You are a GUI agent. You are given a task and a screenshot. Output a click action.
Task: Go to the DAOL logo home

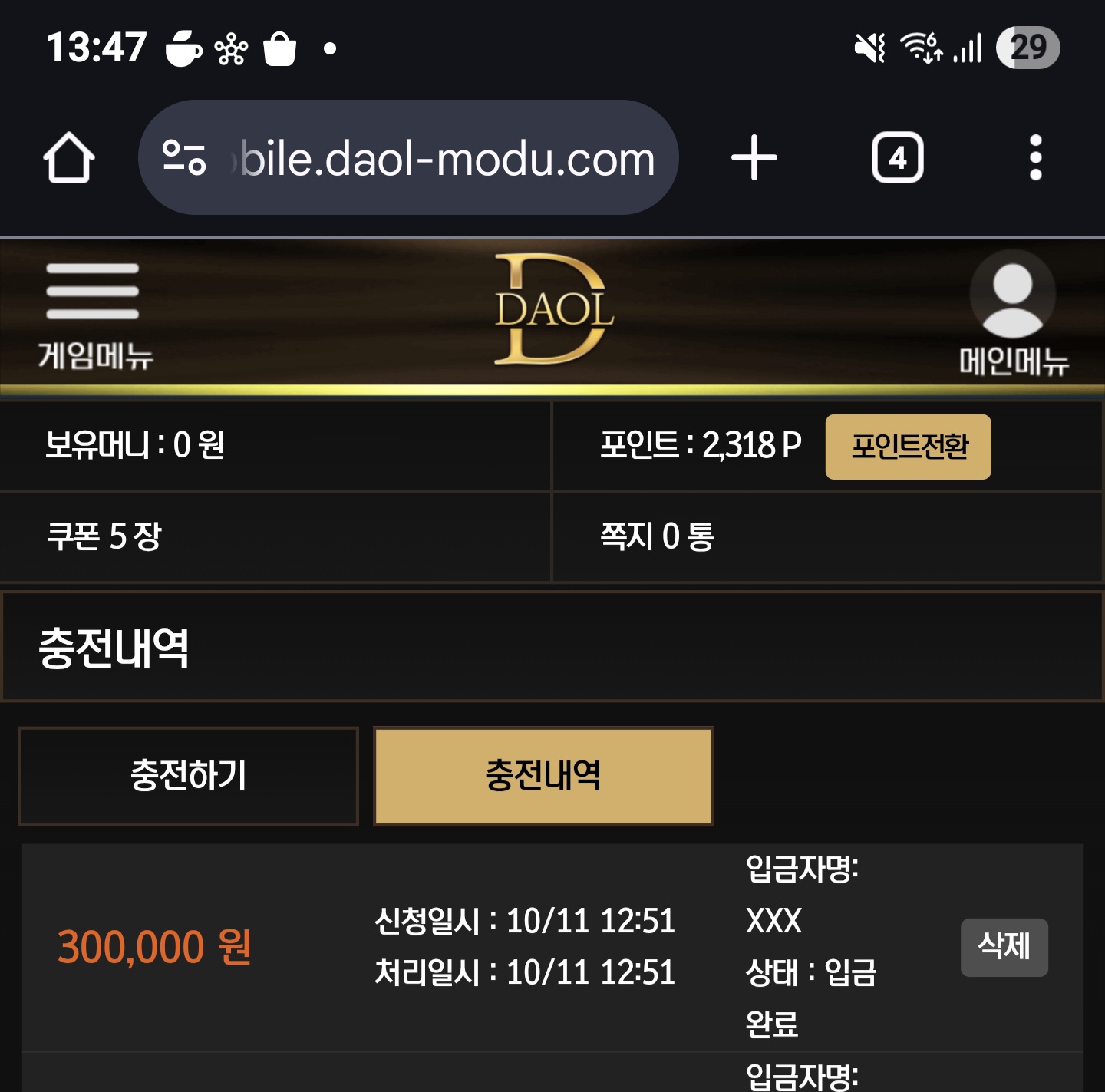point(553,310)
